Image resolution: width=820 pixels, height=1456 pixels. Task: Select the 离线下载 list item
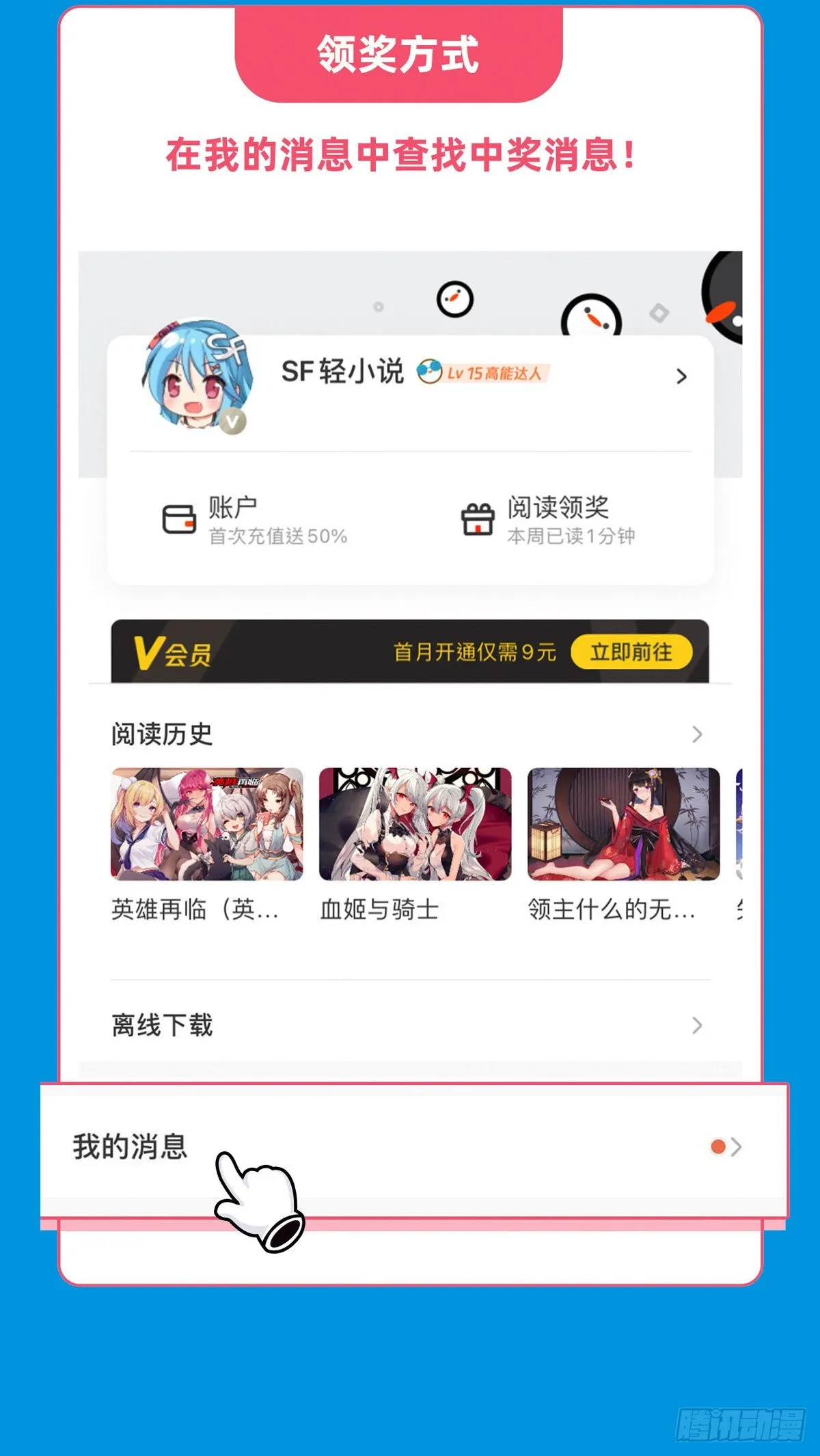(x=163, y=1025)
